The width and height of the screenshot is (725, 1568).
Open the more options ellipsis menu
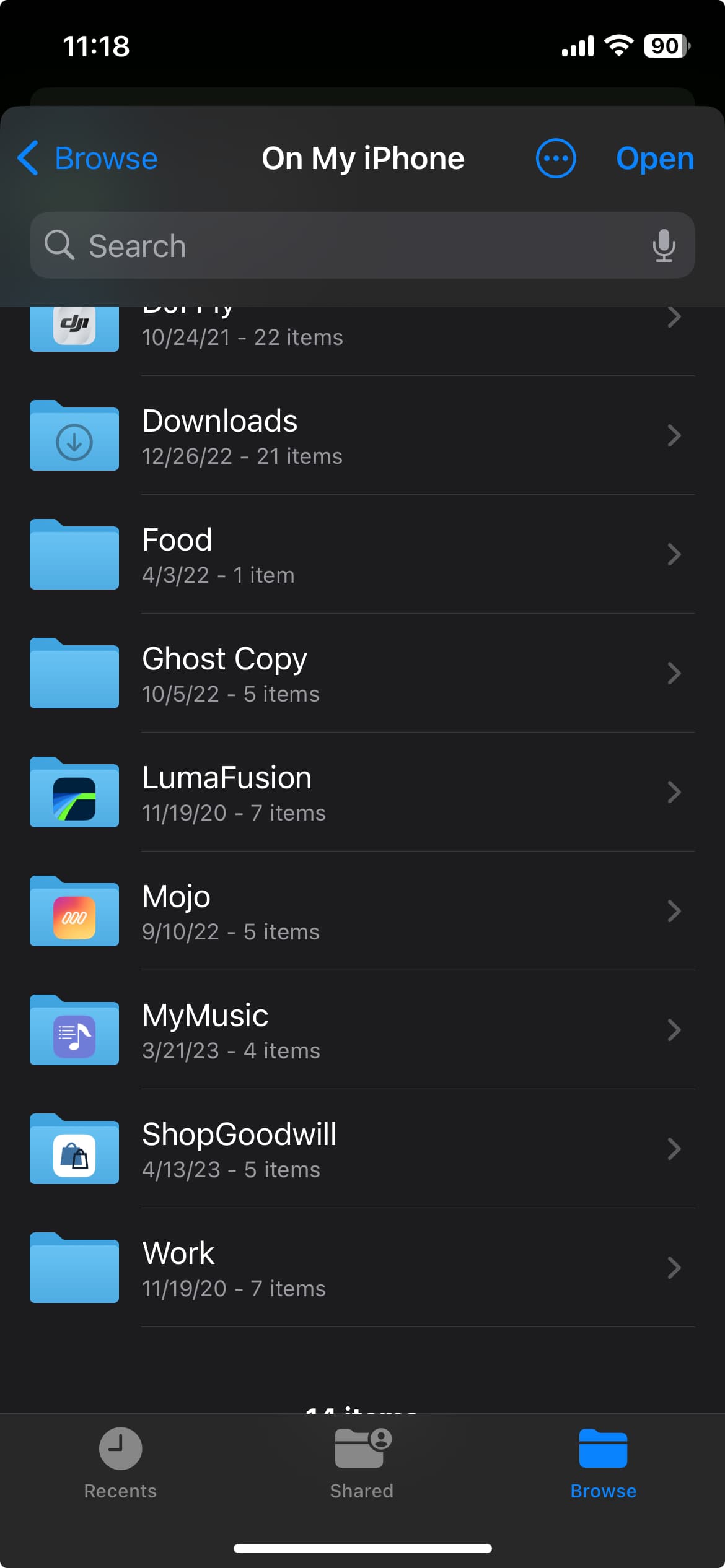(x=555, y=159)
